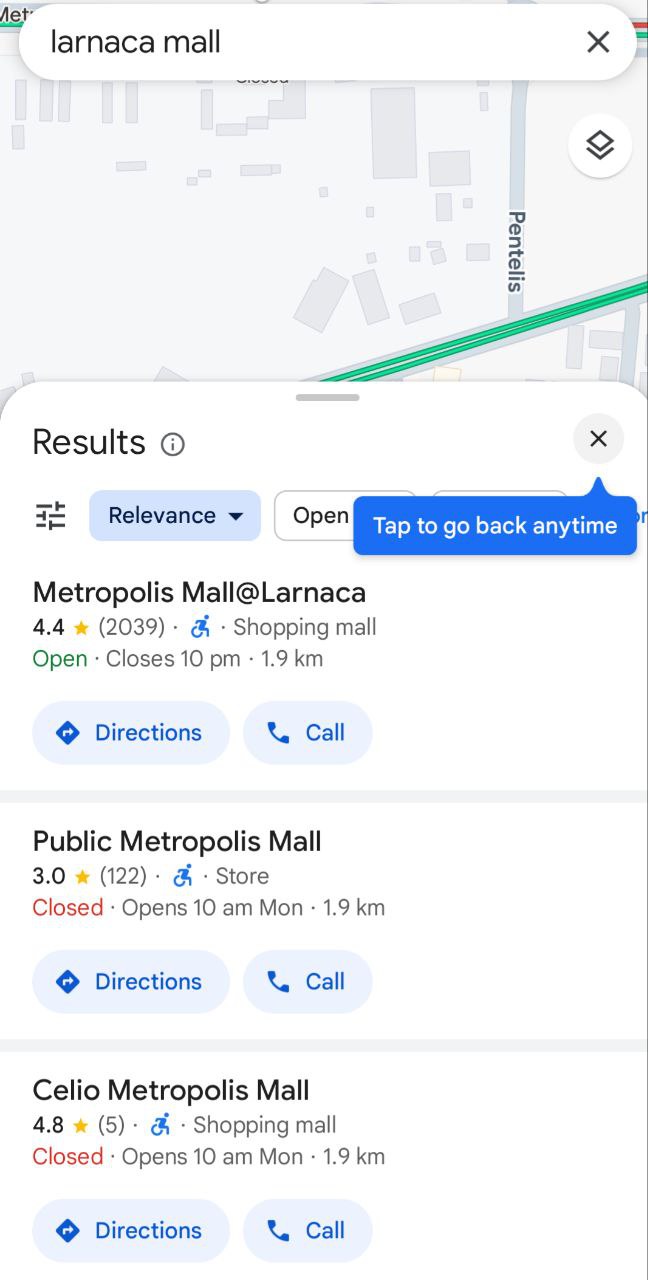Get directions to Metropolis Mall@Larnaca
The image size is (648, 1280).
pyautogui.click(x=131, y=733)
